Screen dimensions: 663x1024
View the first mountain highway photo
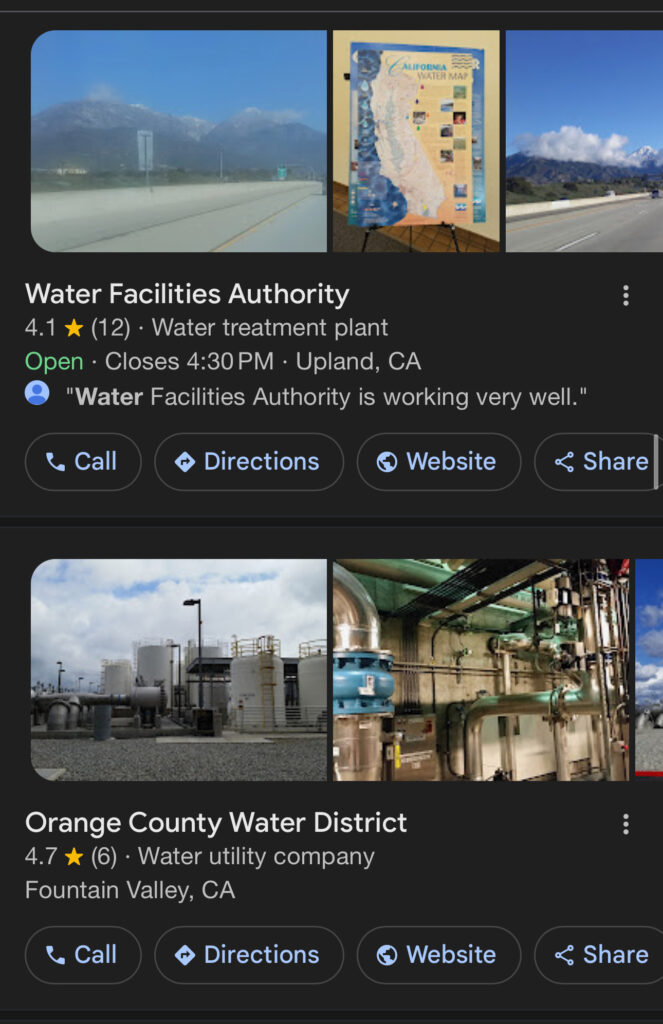pos(179,140)
